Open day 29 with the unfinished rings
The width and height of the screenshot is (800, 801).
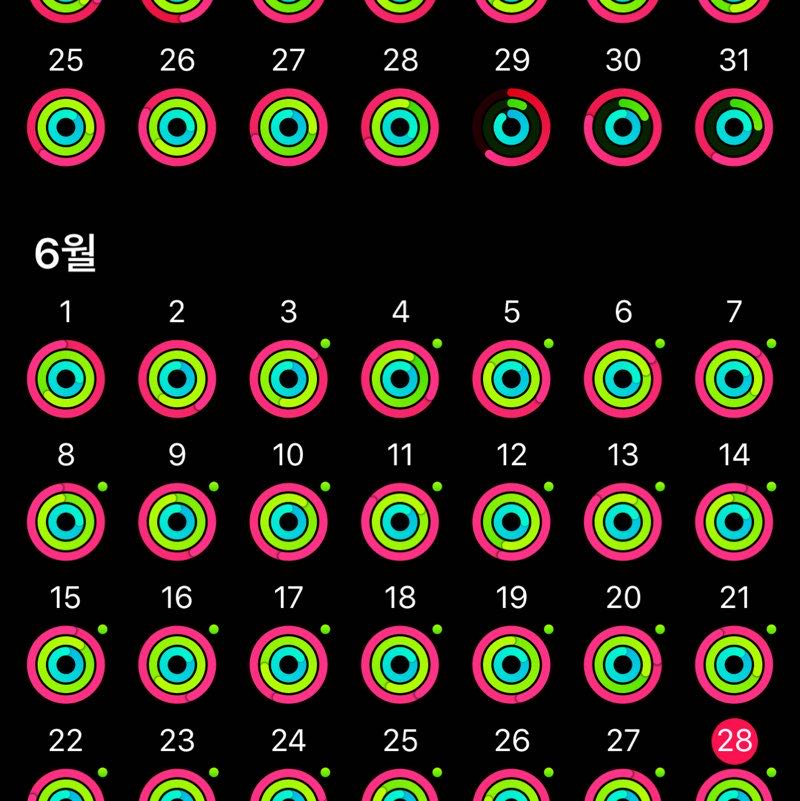coord(511,128)
